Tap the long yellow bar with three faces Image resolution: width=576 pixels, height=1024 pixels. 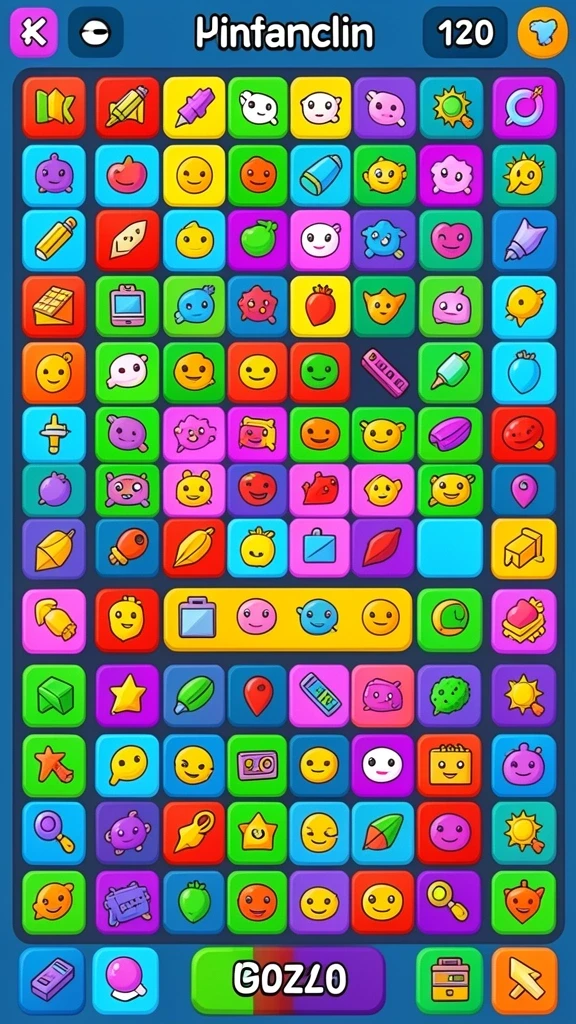[288, 619]
